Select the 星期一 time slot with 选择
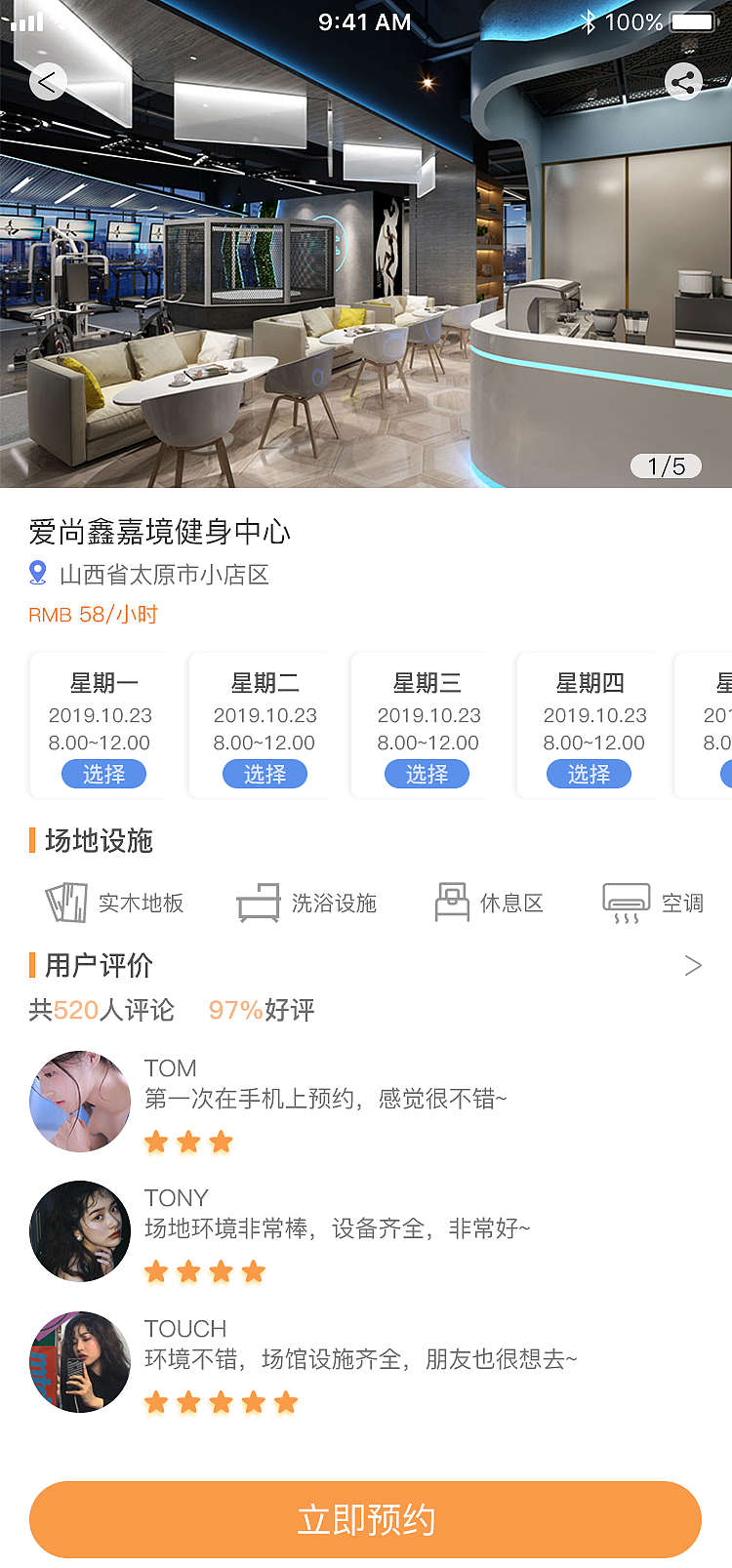The width and height of the screenshot is (732, 1568). (103, 773)
